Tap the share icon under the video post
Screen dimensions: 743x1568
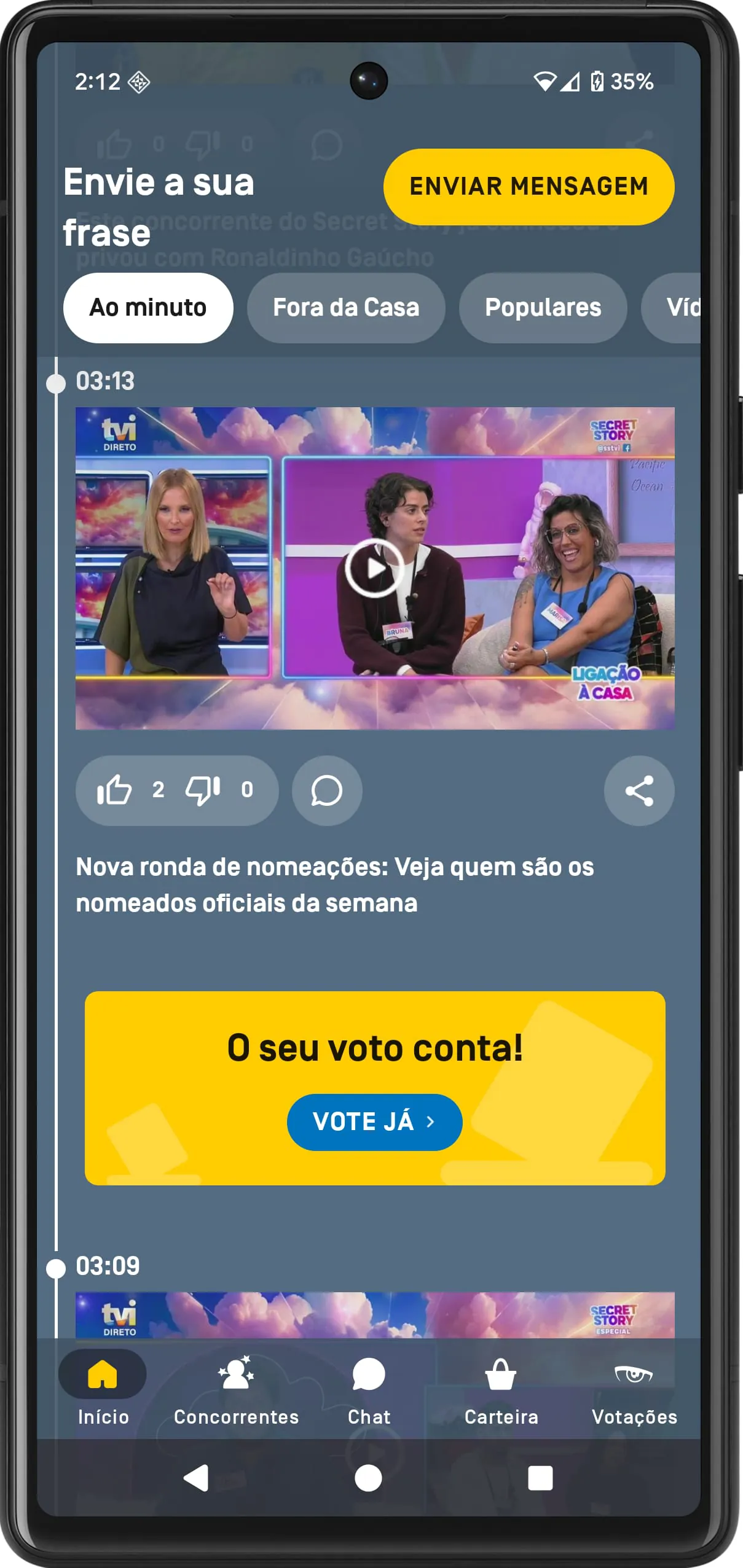click(x=639, y=791)
